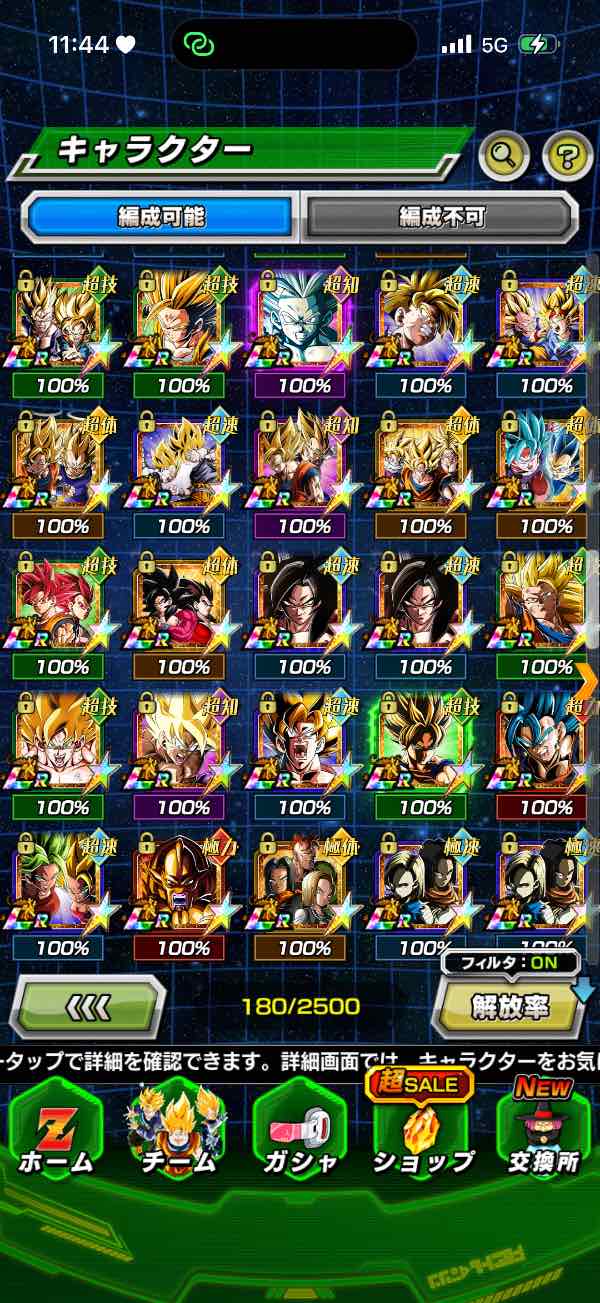Switch to the 編成可能 tab
This screenshot has width=600, height=1303.
click(160, 216)
